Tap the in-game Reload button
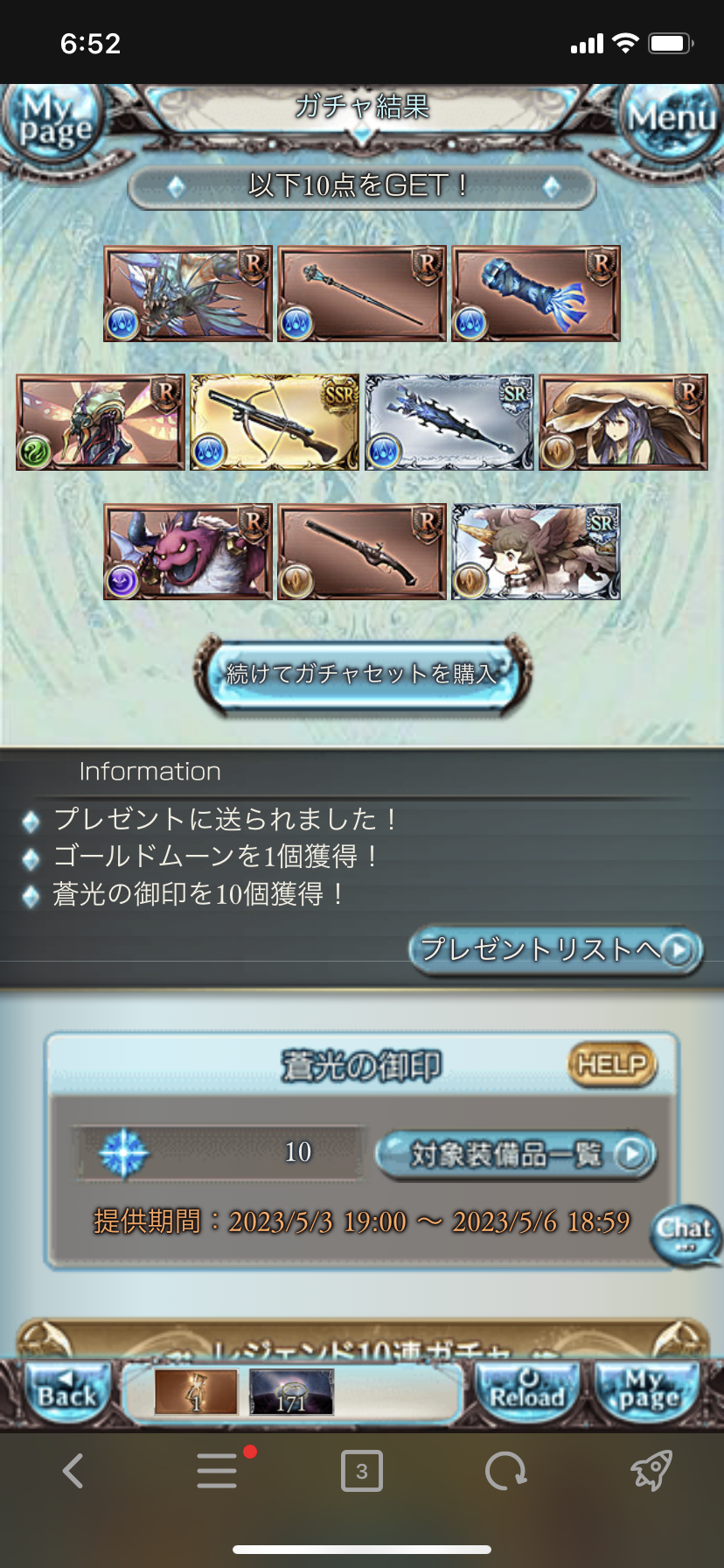This screenshot has width=724, height=1568. click(x=526, y=1391)
